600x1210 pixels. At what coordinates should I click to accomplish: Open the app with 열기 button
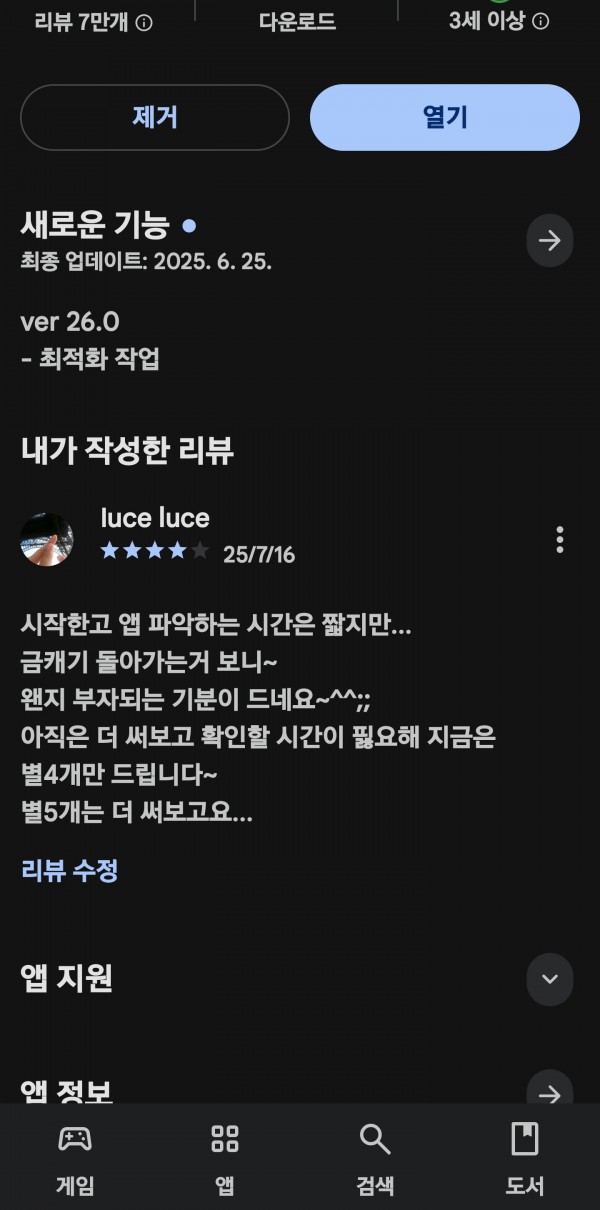[x=445, y=118]
